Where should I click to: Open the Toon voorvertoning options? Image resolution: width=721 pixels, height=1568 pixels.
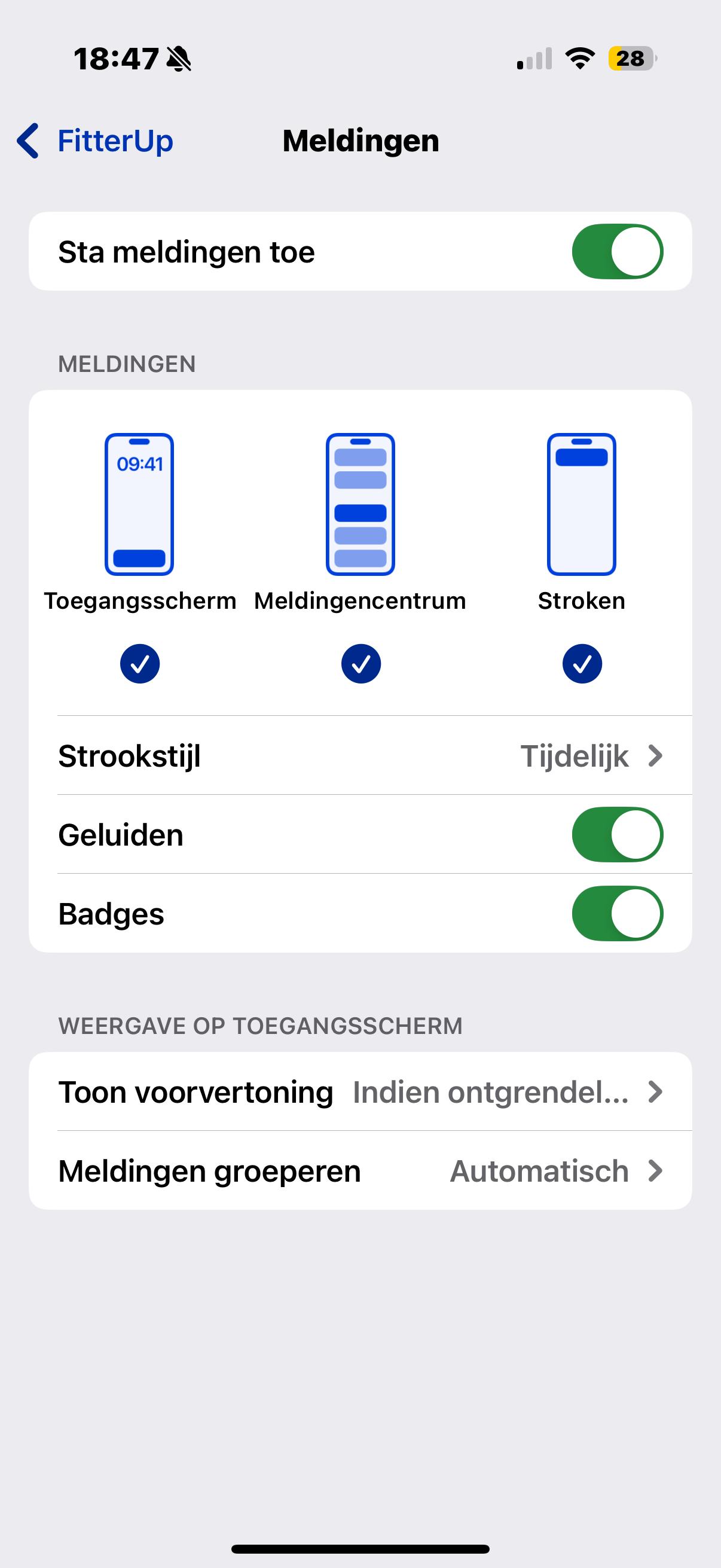click(360, 1091)
